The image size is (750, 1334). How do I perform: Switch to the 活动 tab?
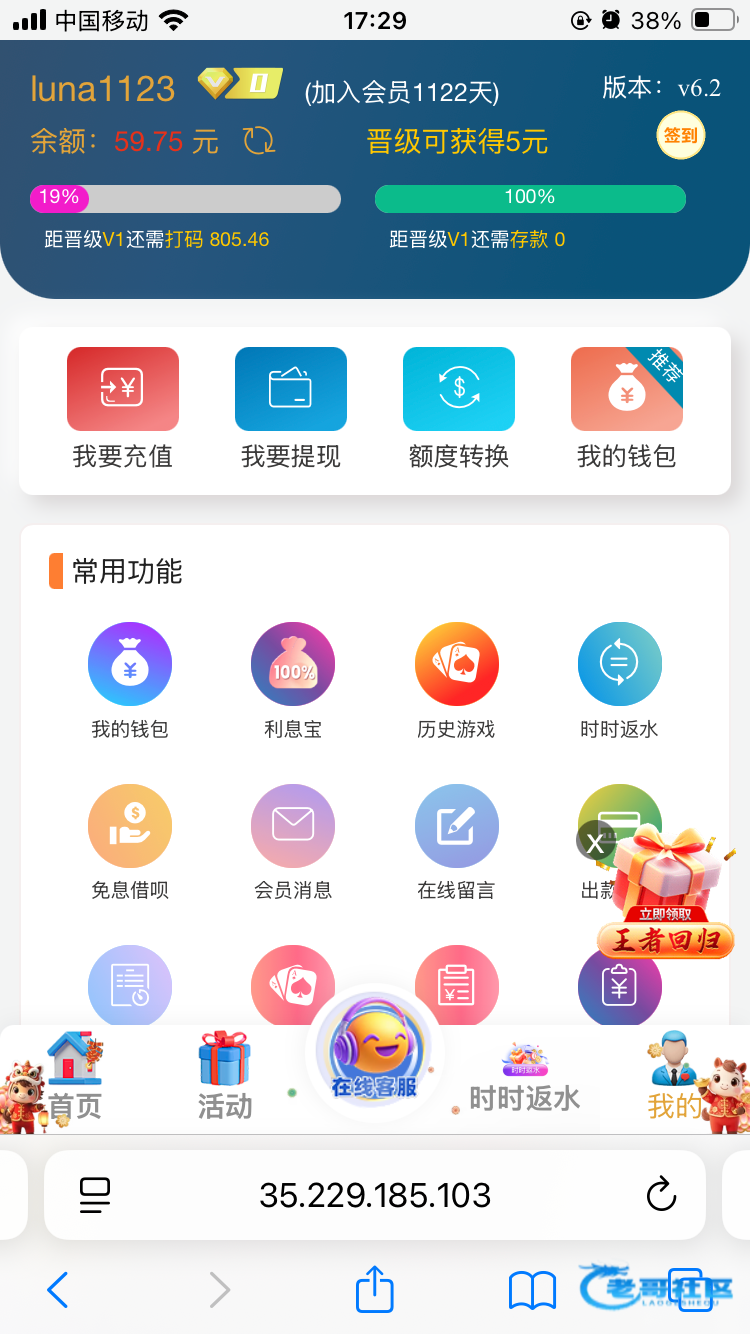pos(225,1078)
